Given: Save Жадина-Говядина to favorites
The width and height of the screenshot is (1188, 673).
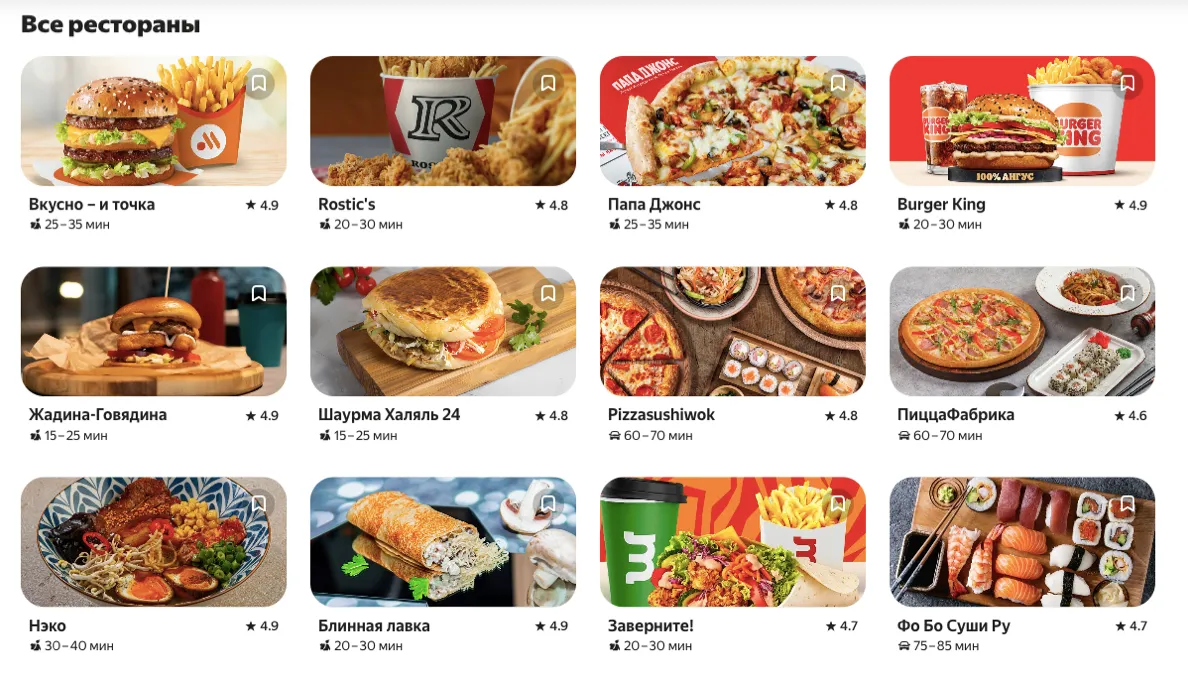Looking at the screenshot, I should 258,294.
